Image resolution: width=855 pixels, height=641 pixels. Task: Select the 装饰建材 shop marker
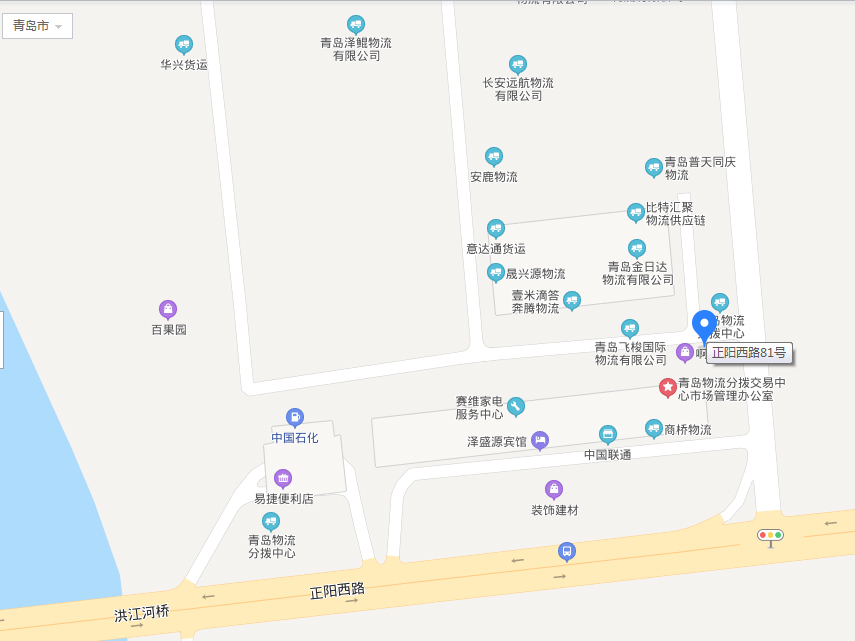[554, 489]
